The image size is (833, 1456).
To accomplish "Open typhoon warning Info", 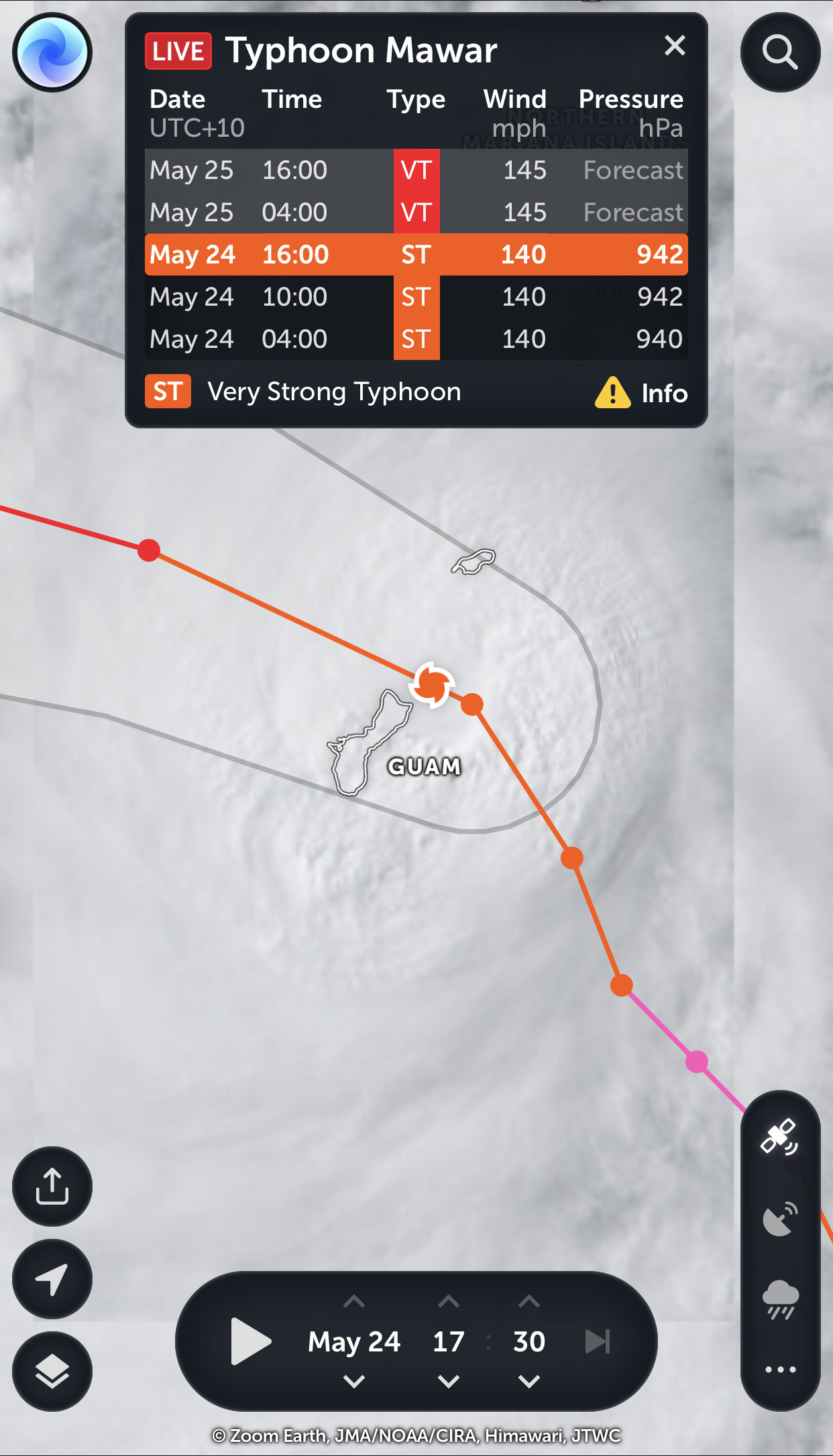I will pos(642,393).
